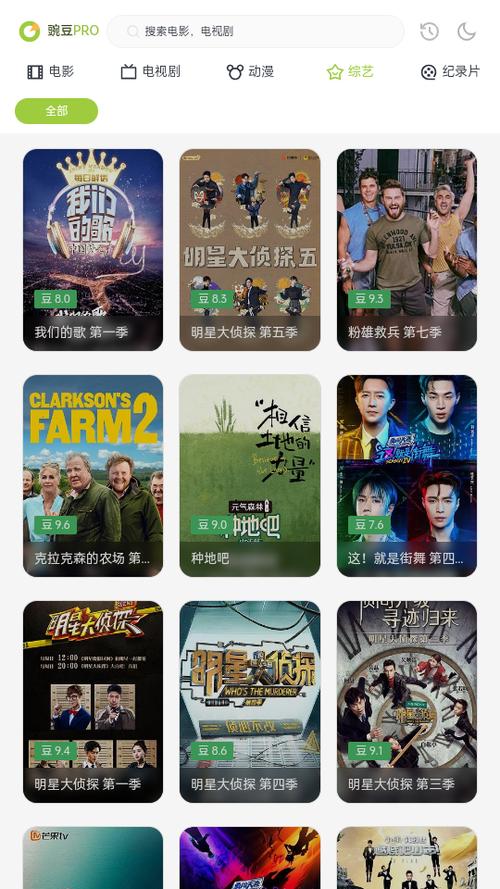Open 我们的歌 第一季
The height and width of the screenshot is (889, 500).
pos(93,249)
